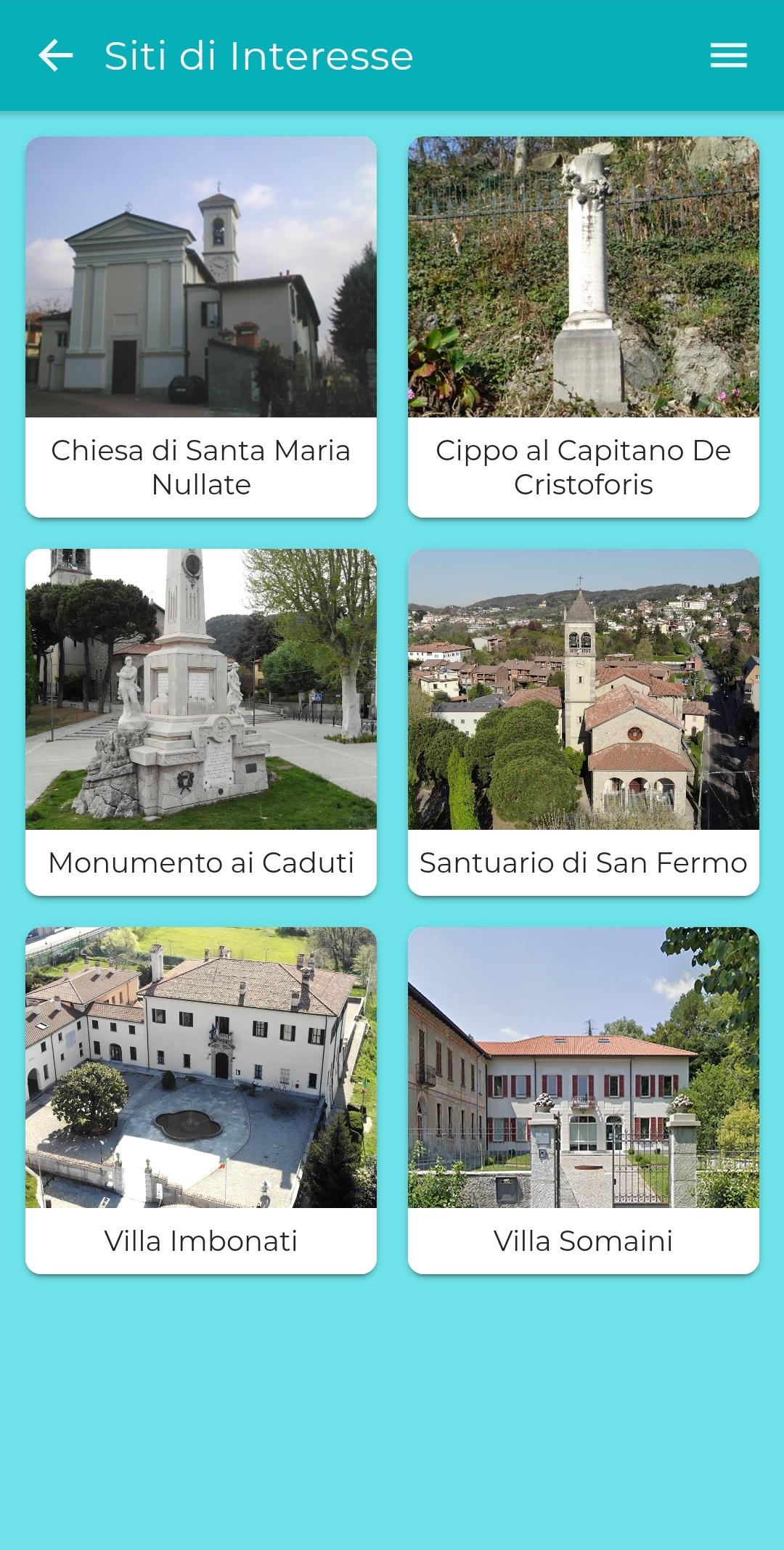Select the Monumento ai Caduti card
Image resolution: width=784 pixels, height=1550 pixels.
[201, 722]
